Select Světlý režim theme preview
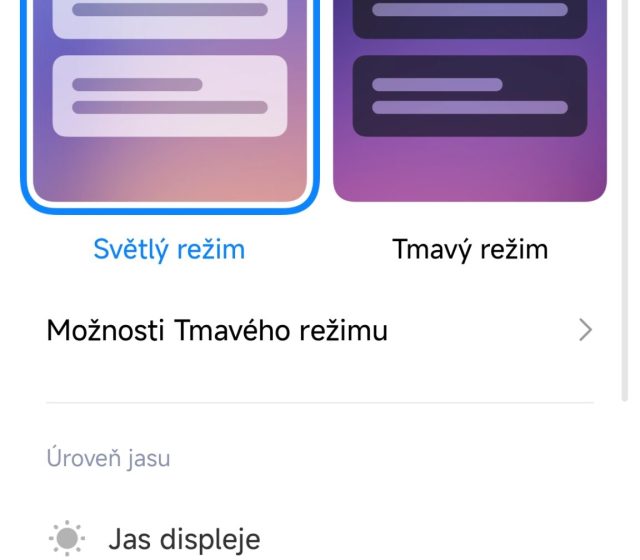Viewport: 640px width, 560px height. [169, 100]
